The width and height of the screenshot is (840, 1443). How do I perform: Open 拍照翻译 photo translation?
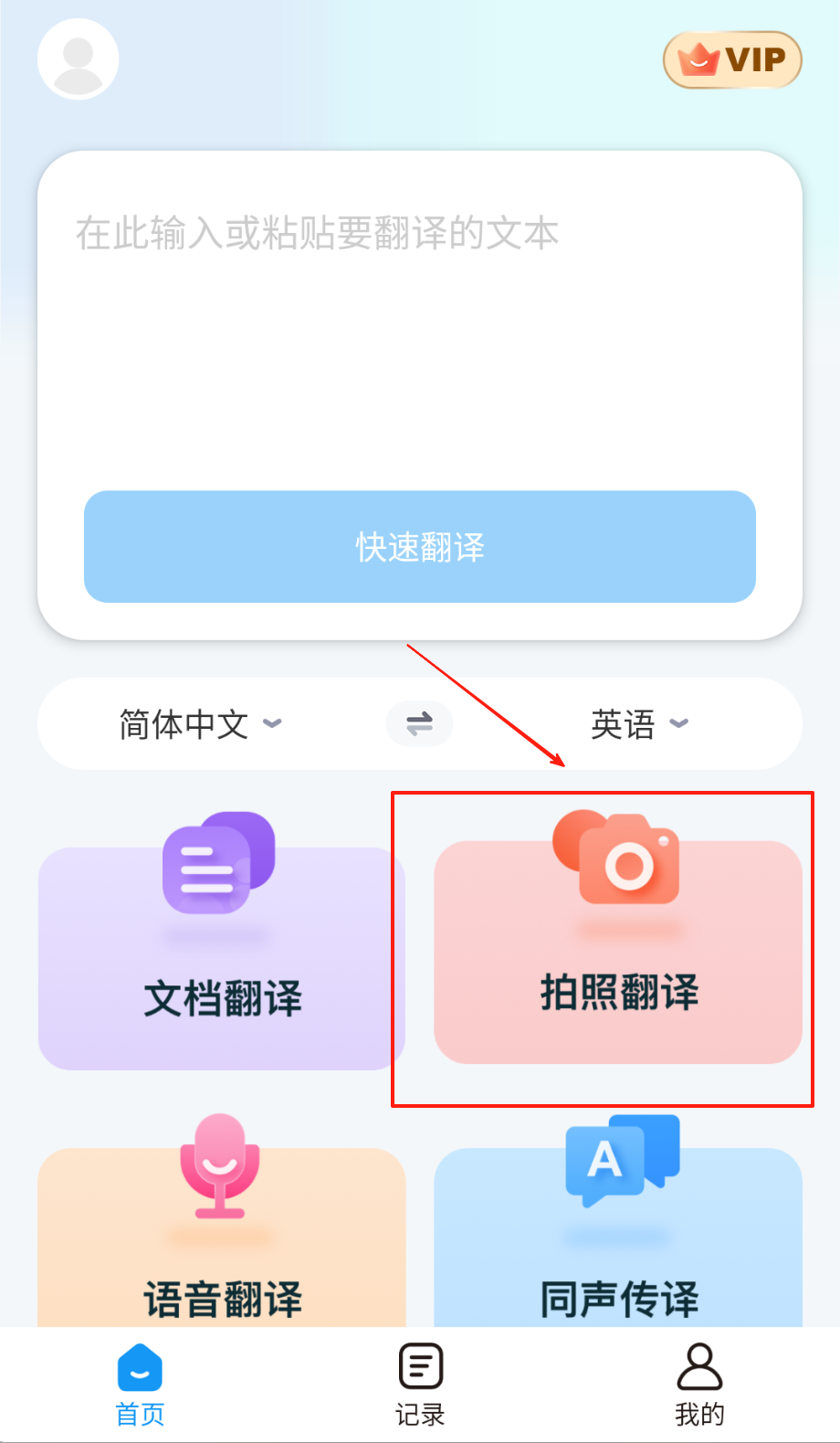tap(618, 953)
